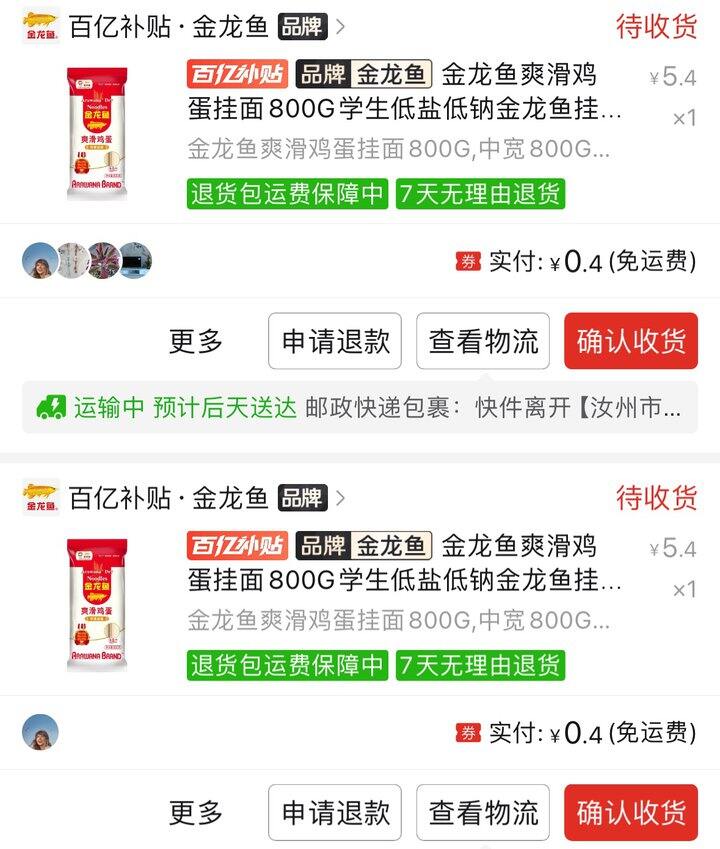Viewport: 720px width, 849px height.
Task: Tap the single buyer avatar in the bottom order
Action: (41, 733)
